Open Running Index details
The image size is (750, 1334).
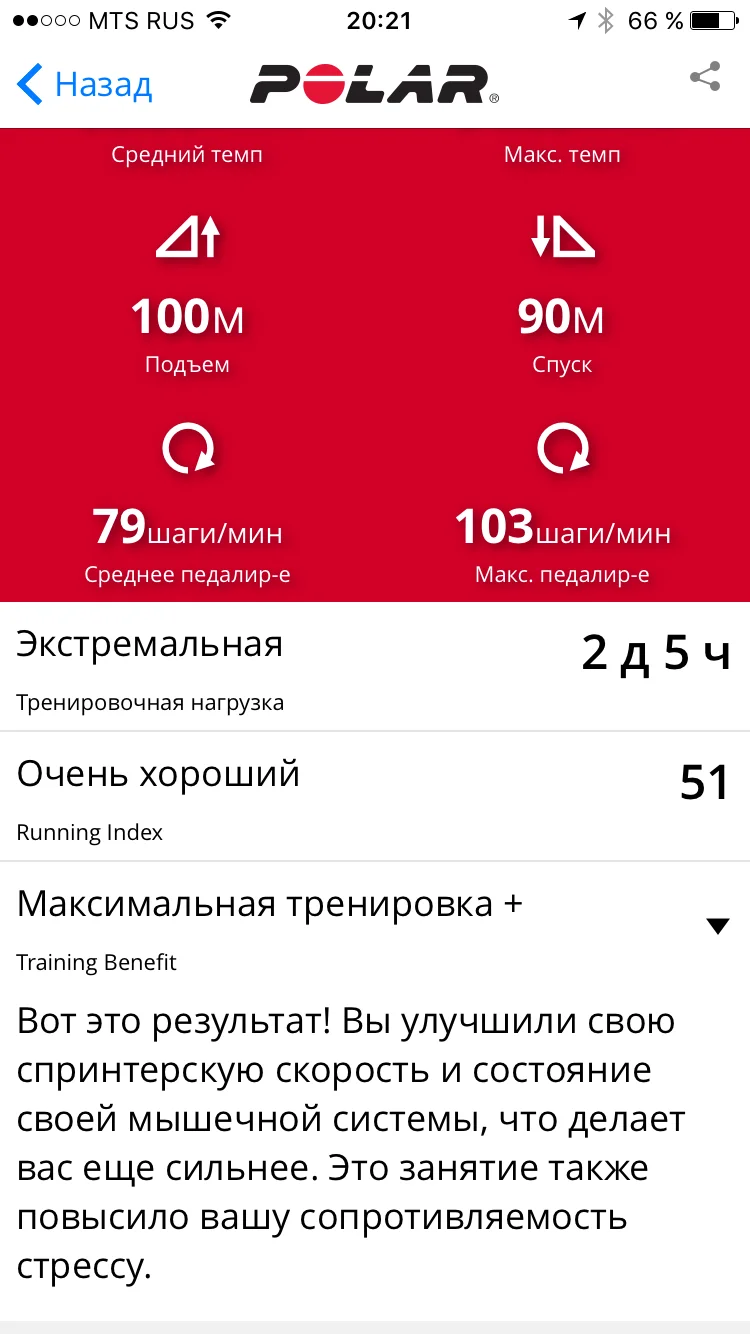[375, 798]
